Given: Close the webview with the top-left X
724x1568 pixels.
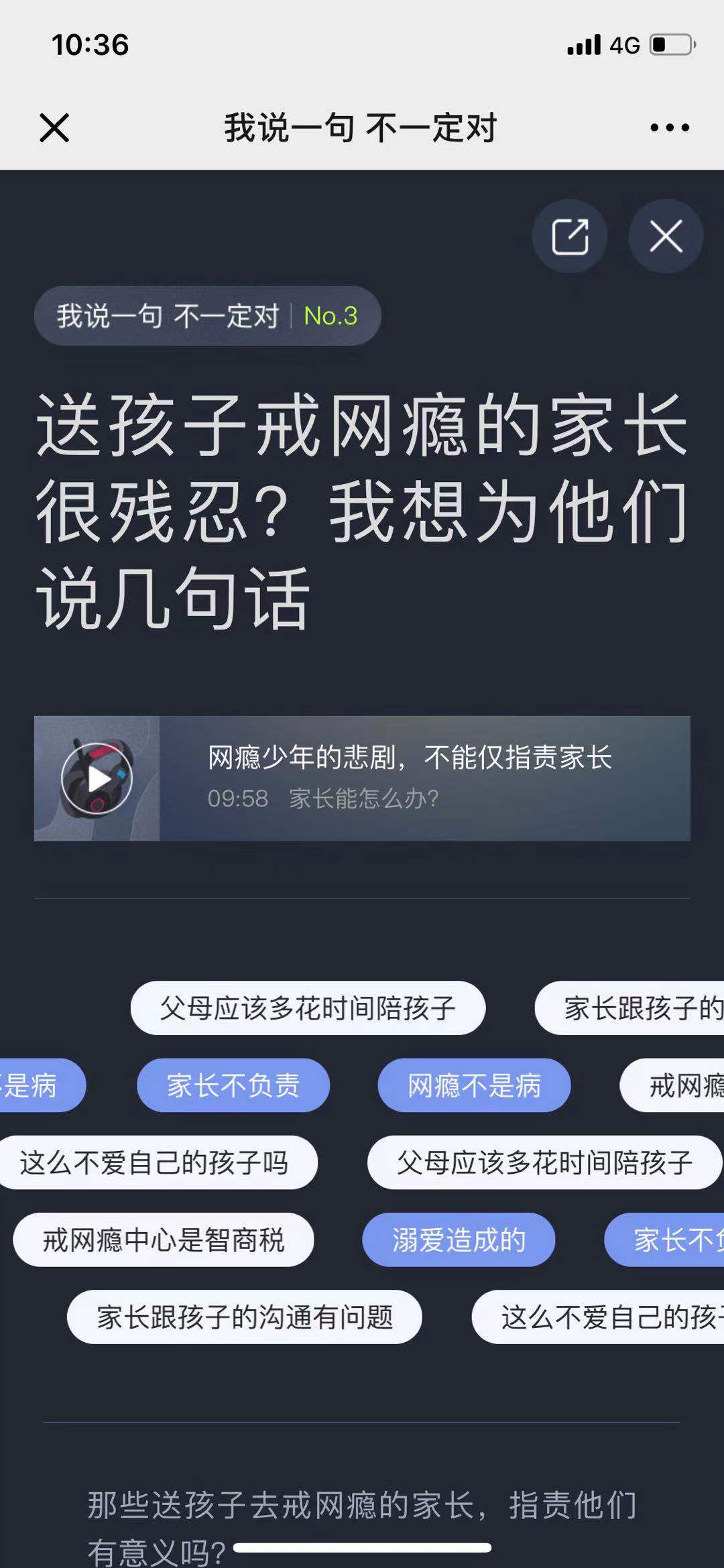Looking at the screenshot, I should coord(54,127).
